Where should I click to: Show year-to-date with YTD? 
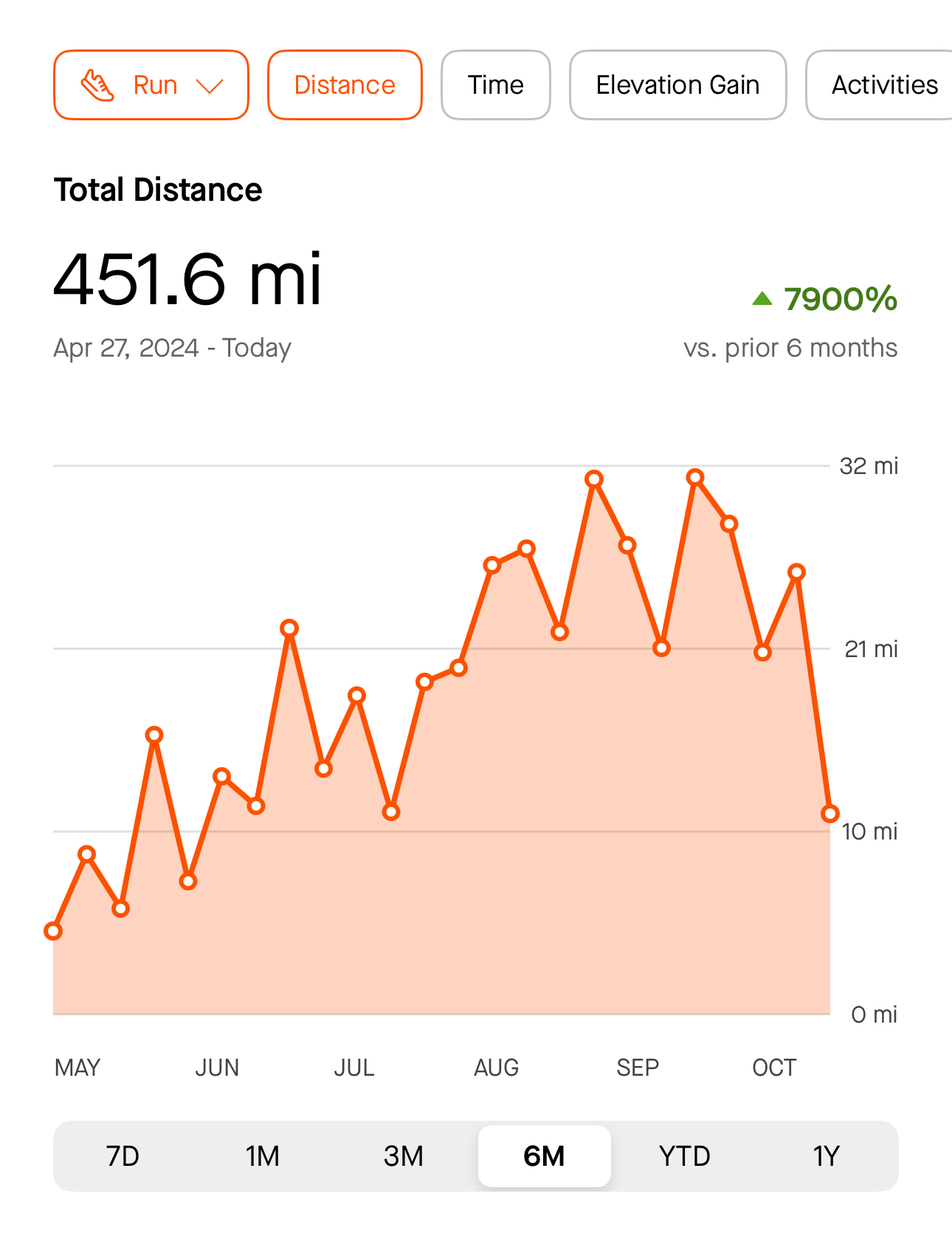click(685, 1155)
